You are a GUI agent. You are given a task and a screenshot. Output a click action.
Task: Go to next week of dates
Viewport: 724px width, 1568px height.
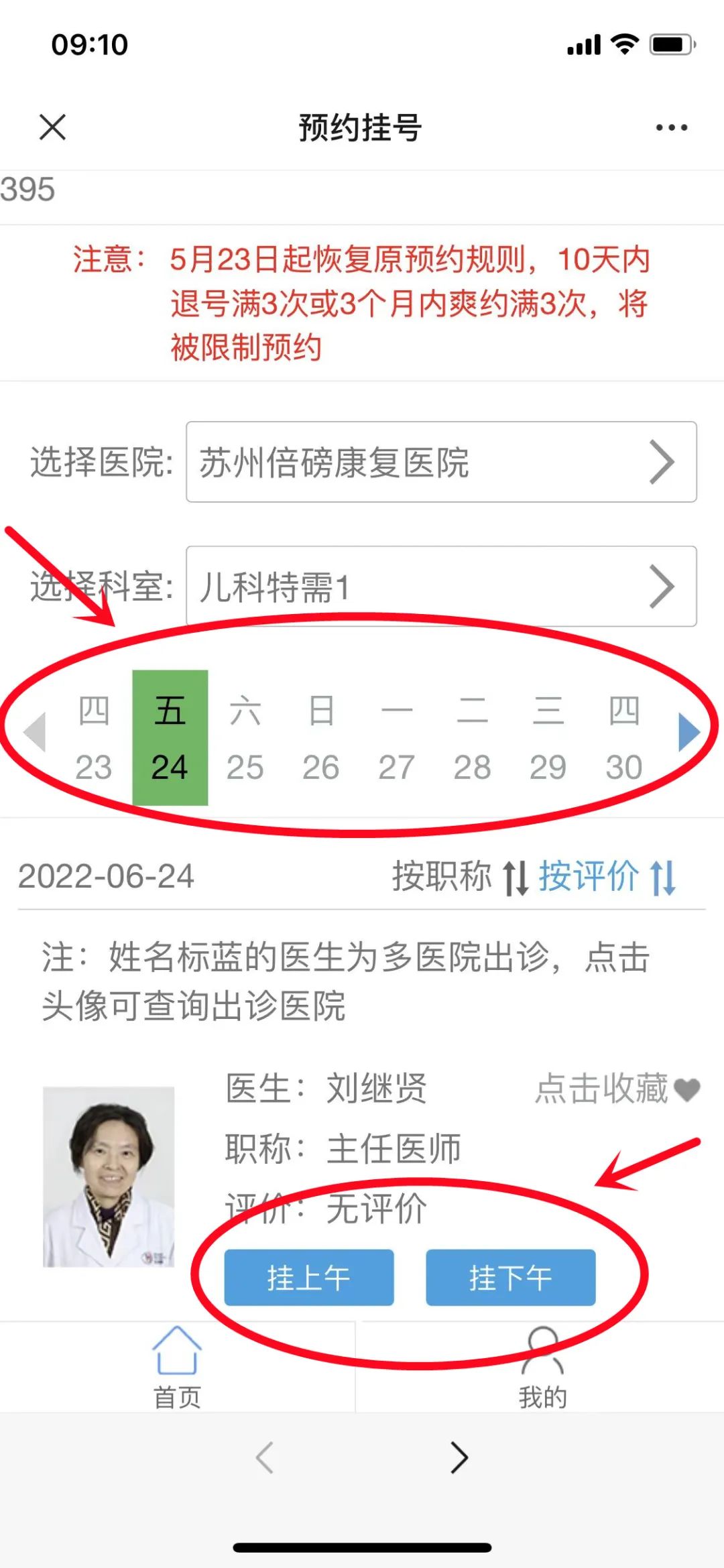pyautogui.click(x=689, y=731)
